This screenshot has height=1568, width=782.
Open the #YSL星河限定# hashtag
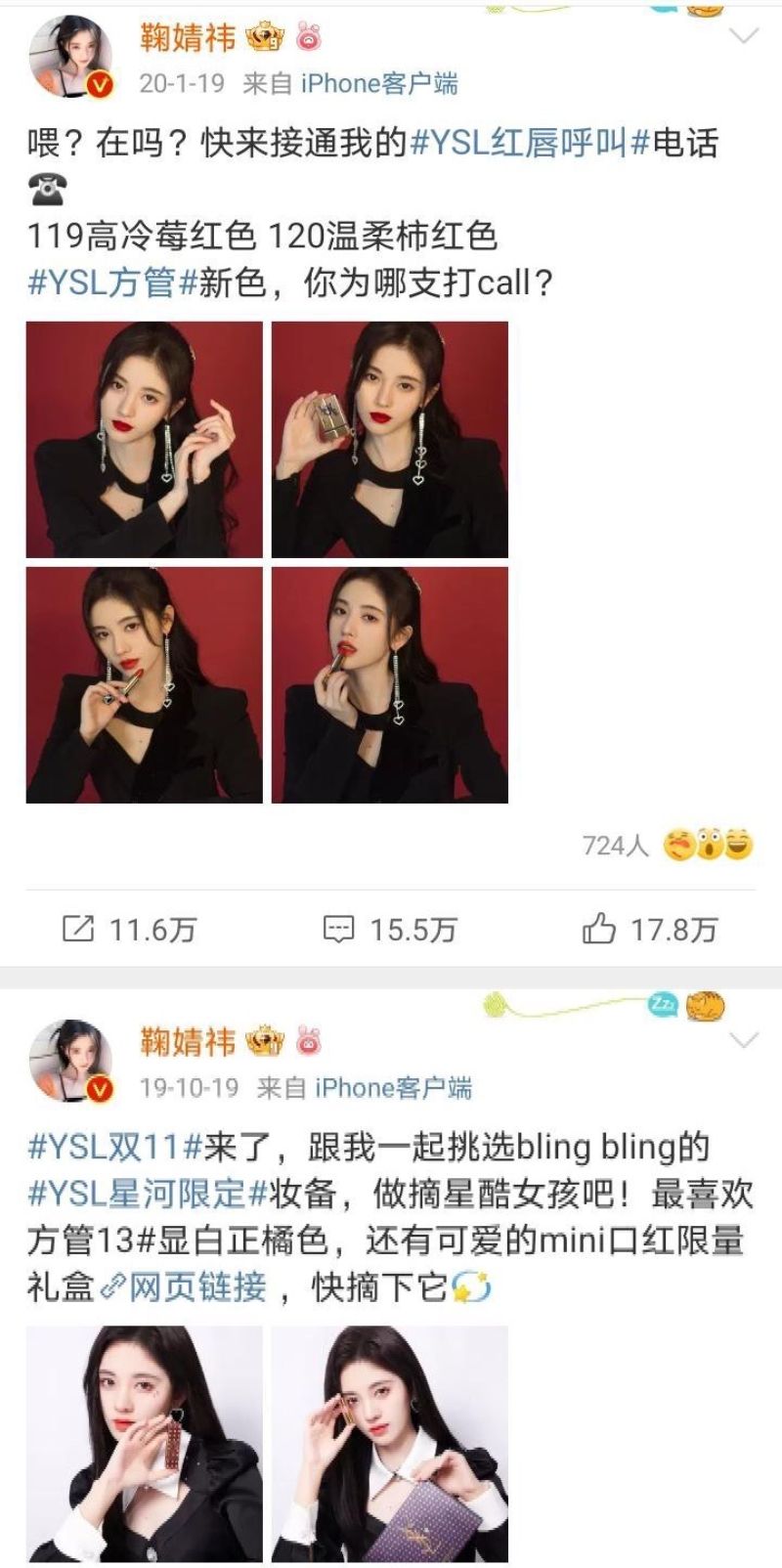click(x=148, y=1195)
